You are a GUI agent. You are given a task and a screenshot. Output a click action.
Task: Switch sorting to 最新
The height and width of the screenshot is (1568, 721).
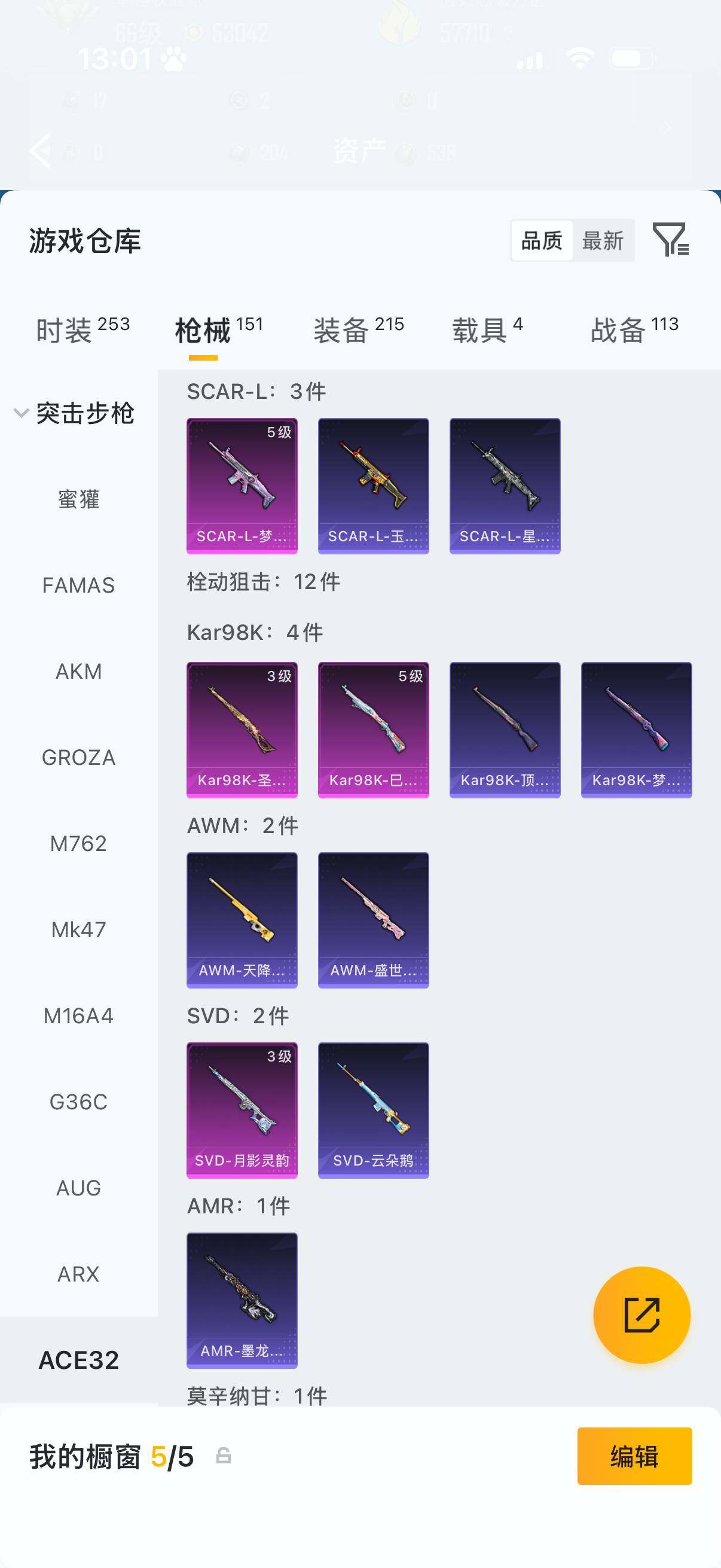[x=603, y=240]
